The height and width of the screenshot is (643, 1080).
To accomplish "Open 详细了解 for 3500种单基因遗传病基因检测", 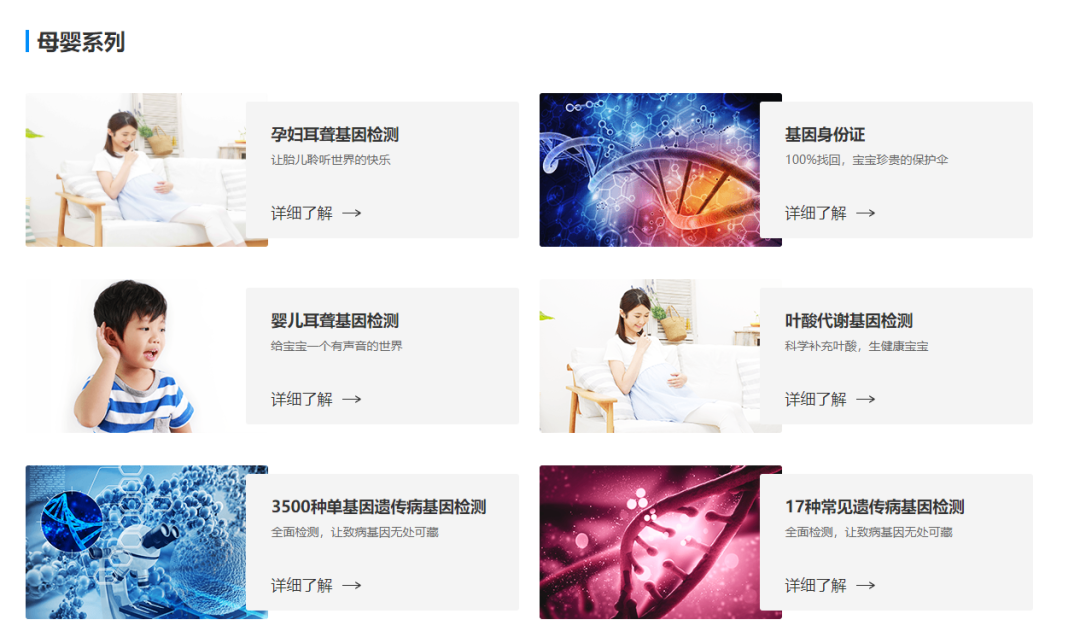I will click(316, 585).
